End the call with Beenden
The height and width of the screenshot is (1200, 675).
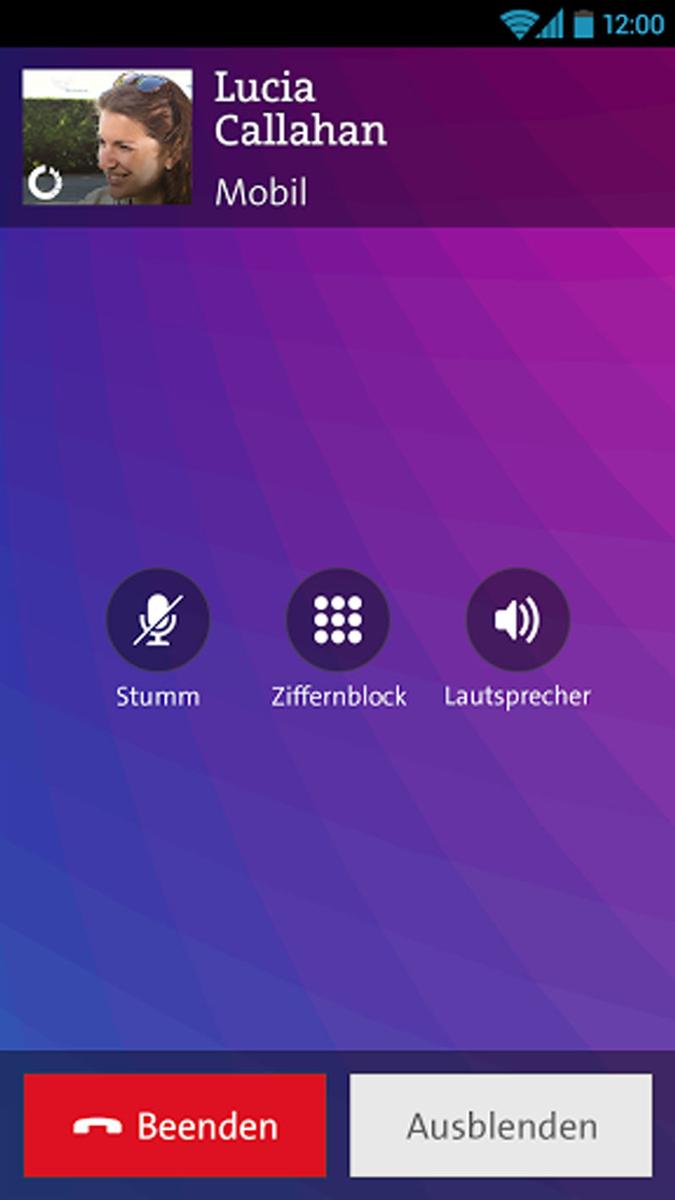pyautogui.click(x=175, y=1125)
